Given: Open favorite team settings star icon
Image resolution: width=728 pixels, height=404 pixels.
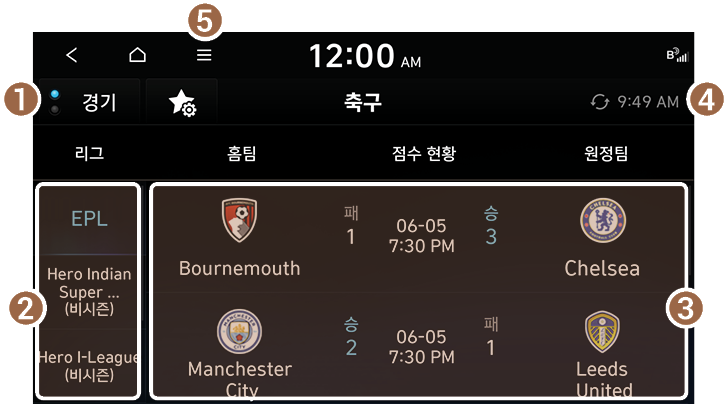Looking at the screenshot, I should [182, 102].
